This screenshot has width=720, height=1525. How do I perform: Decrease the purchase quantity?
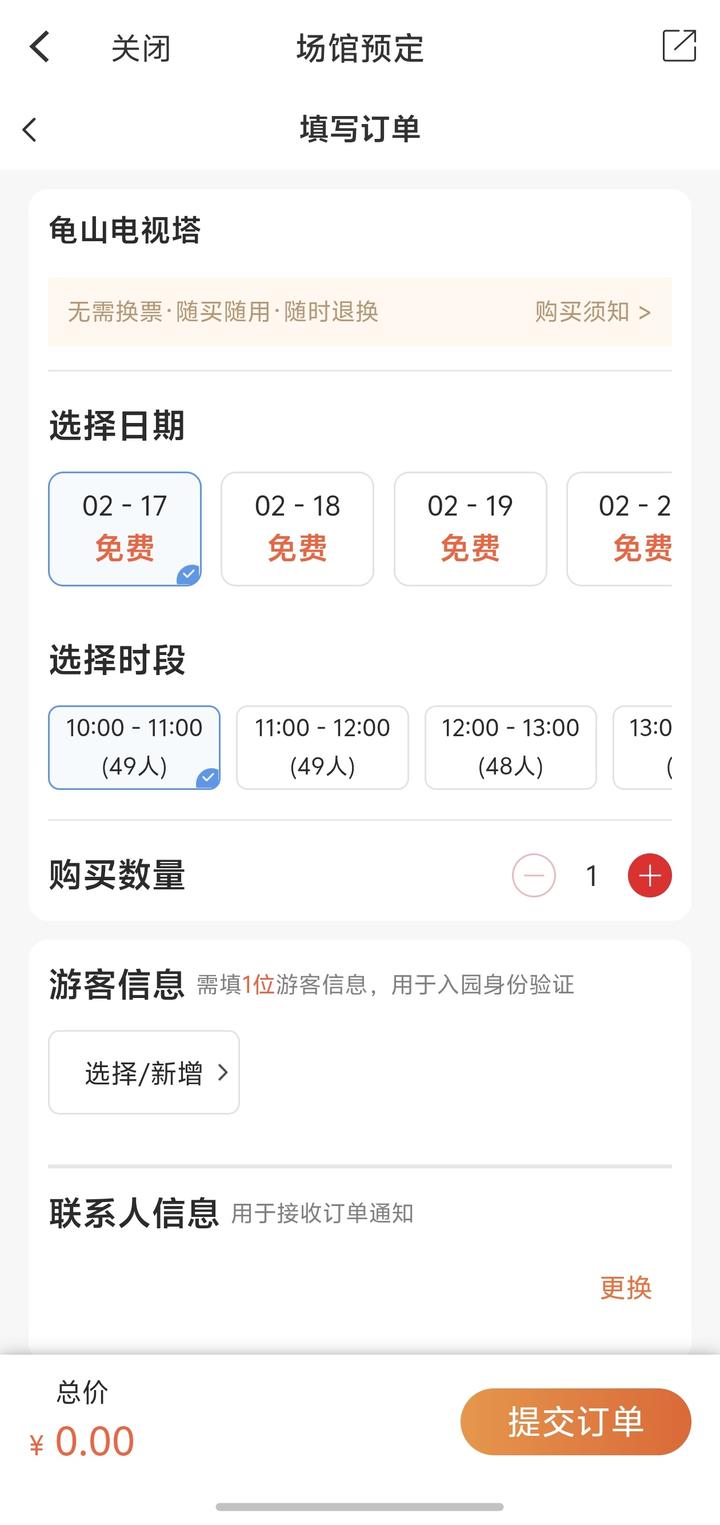point(534,876)
